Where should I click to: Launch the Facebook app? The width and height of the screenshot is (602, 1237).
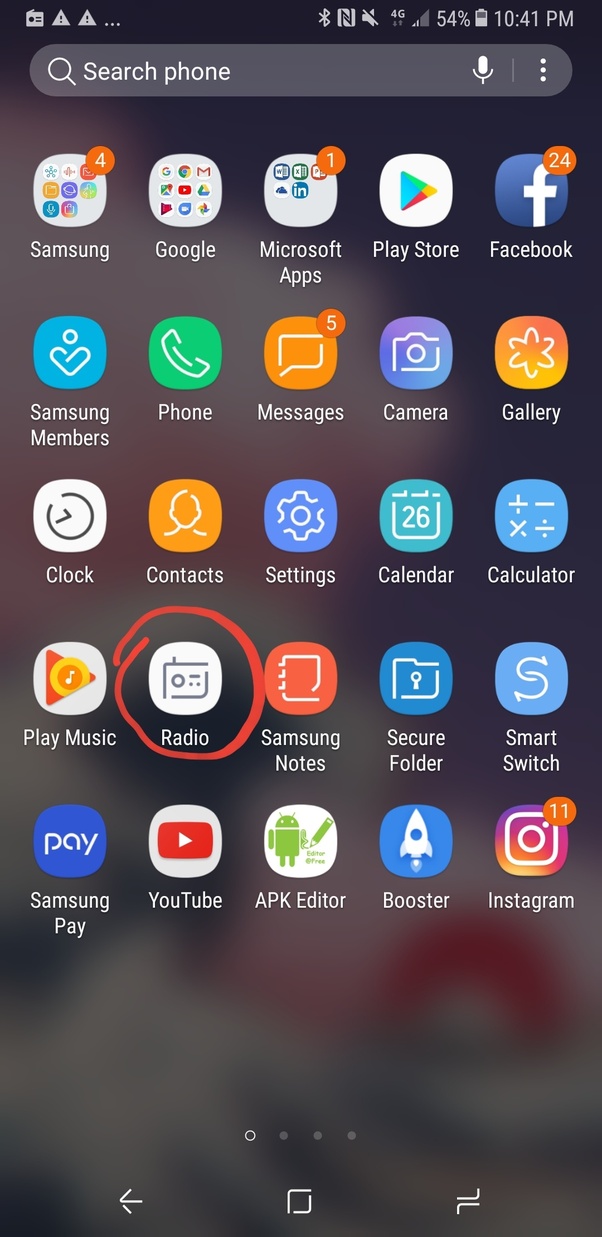(x=531, y=191)
